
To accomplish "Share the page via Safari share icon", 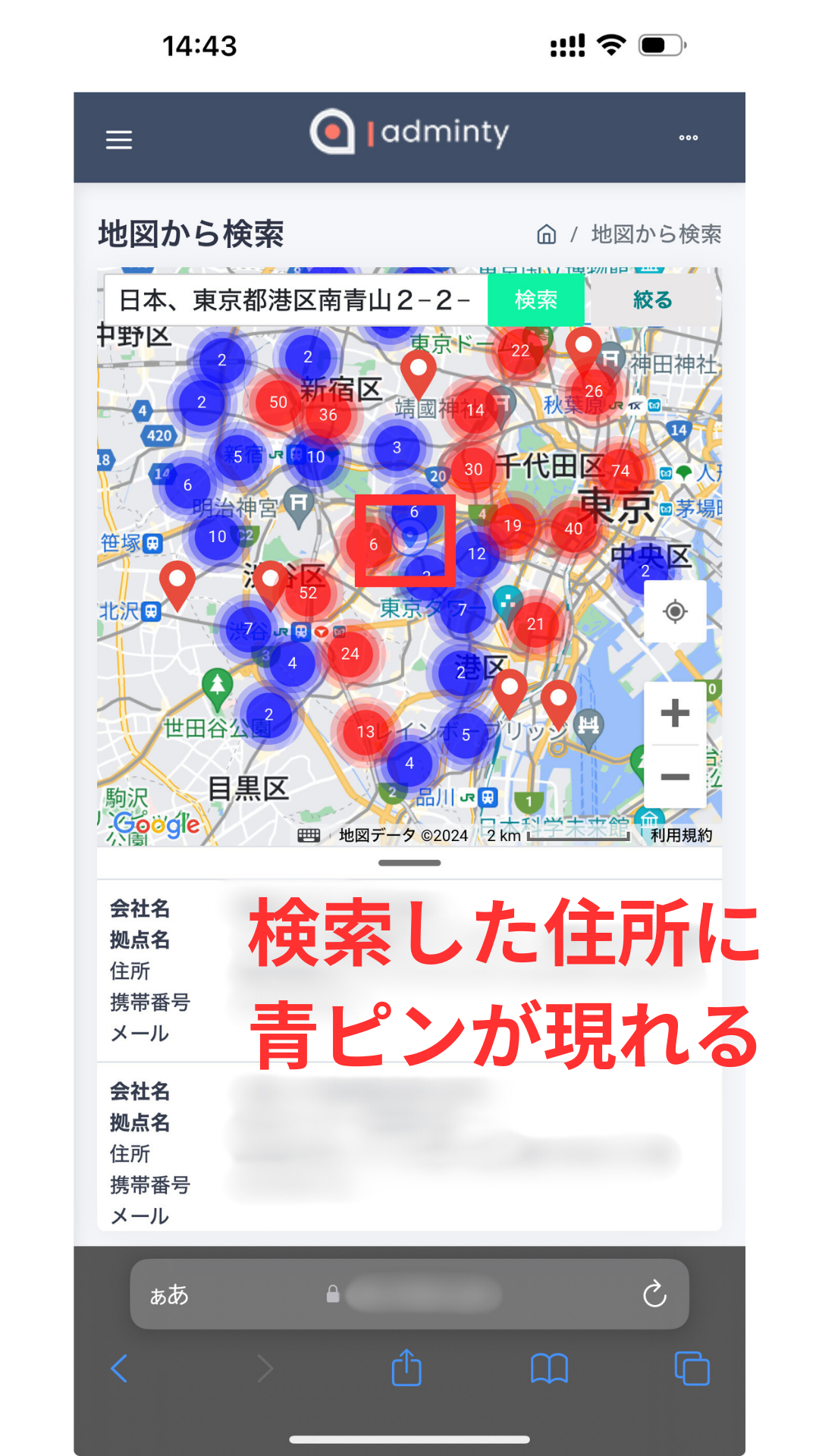I will (406, 1369).
